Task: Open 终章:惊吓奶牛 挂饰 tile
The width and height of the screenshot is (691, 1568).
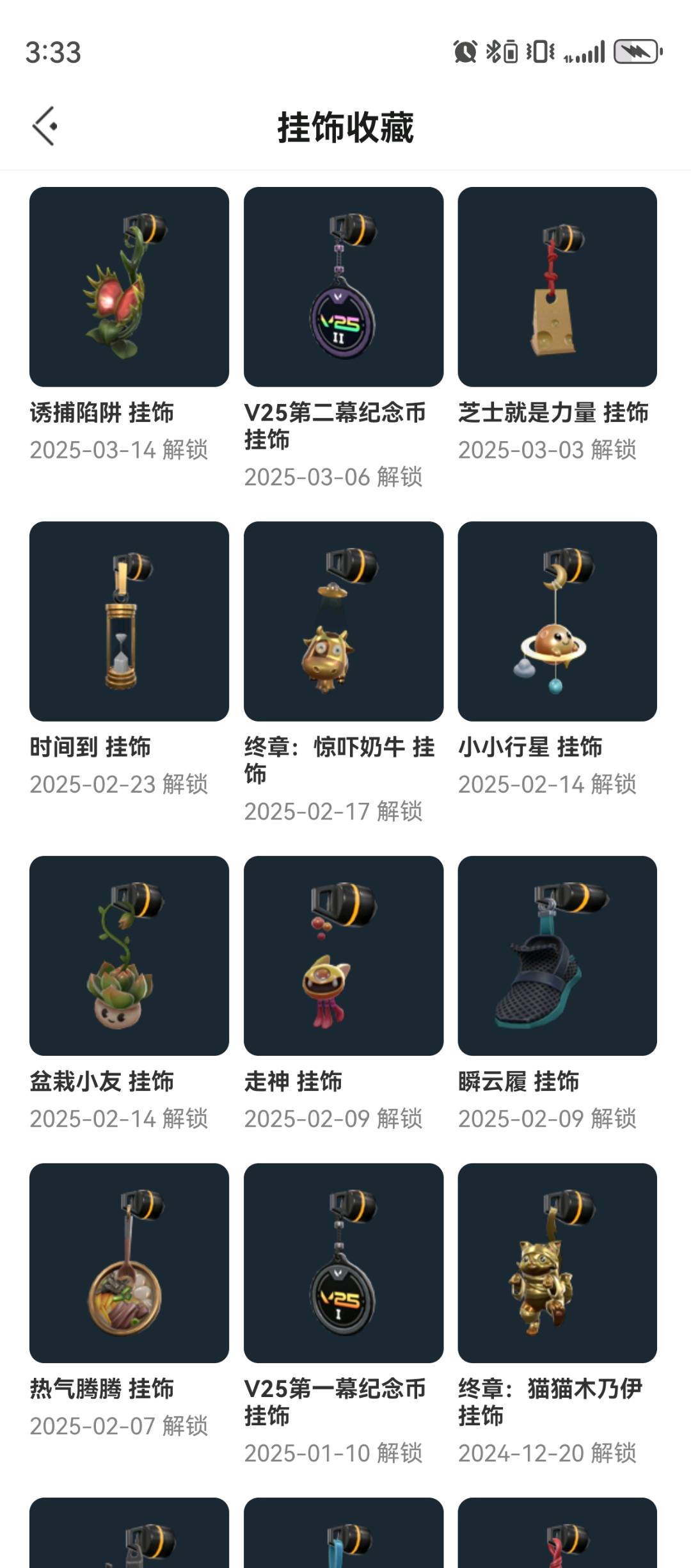Action: click(344, 621)
